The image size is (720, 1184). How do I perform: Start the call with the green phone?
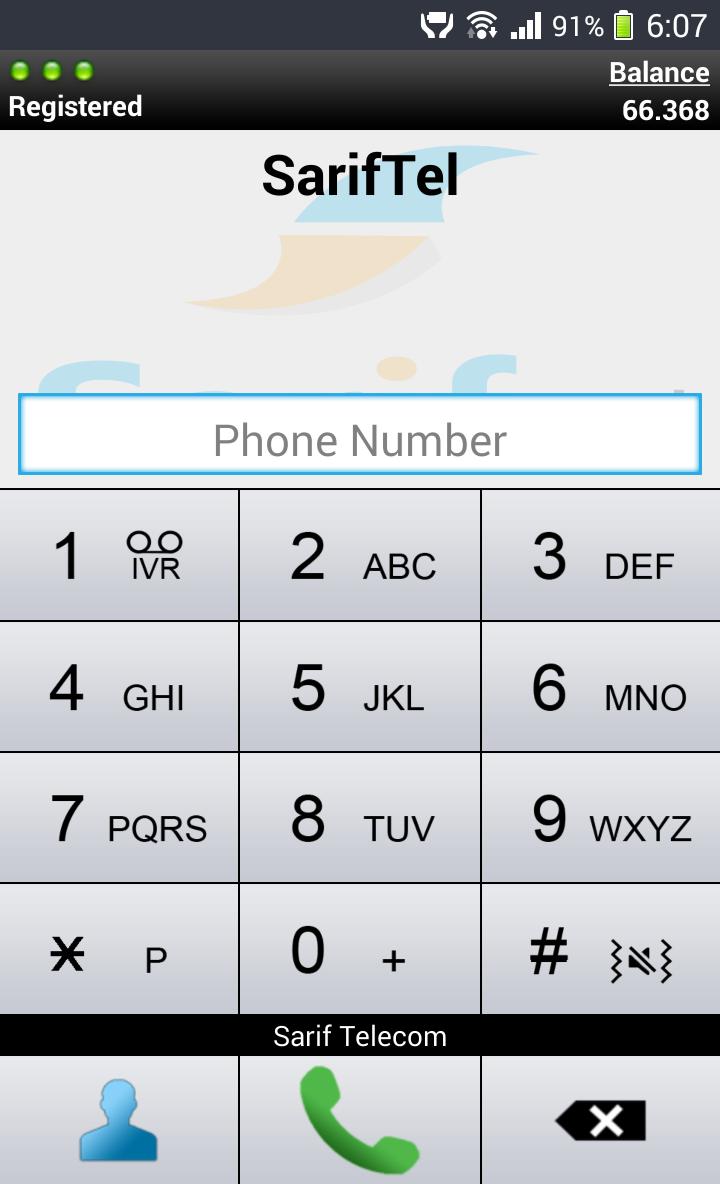pyautogui.click(x=360, y=1120)
